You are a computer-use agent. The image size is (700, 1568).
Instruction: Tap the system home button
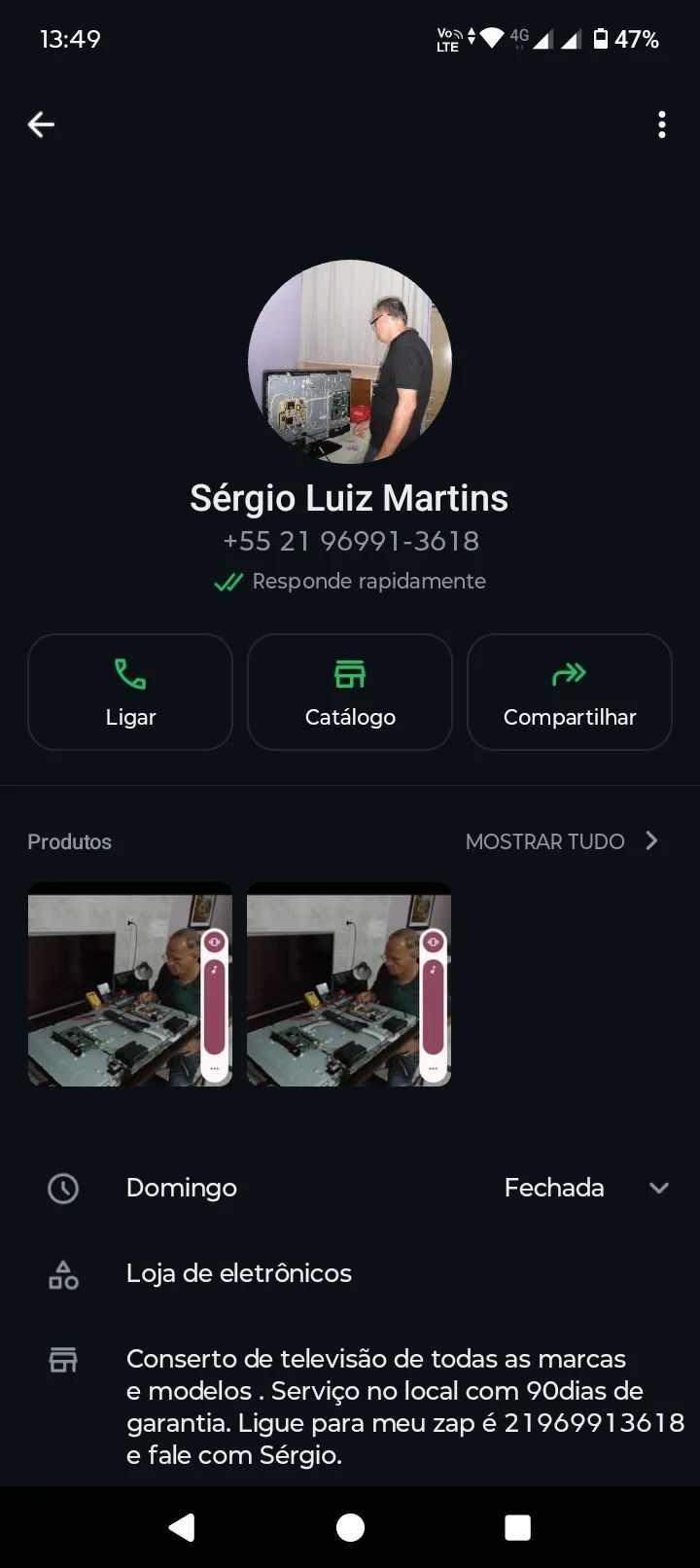(350, 1527)
